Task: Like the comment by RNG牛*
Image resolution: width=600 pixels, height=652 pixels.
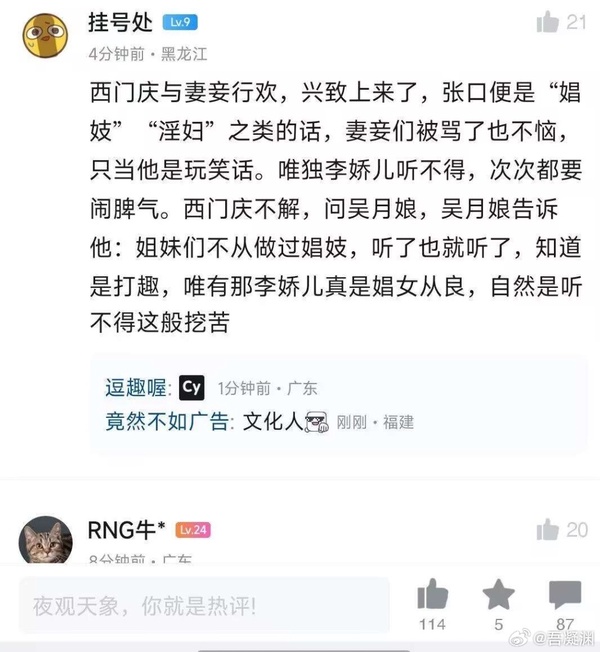Action: 548,530
